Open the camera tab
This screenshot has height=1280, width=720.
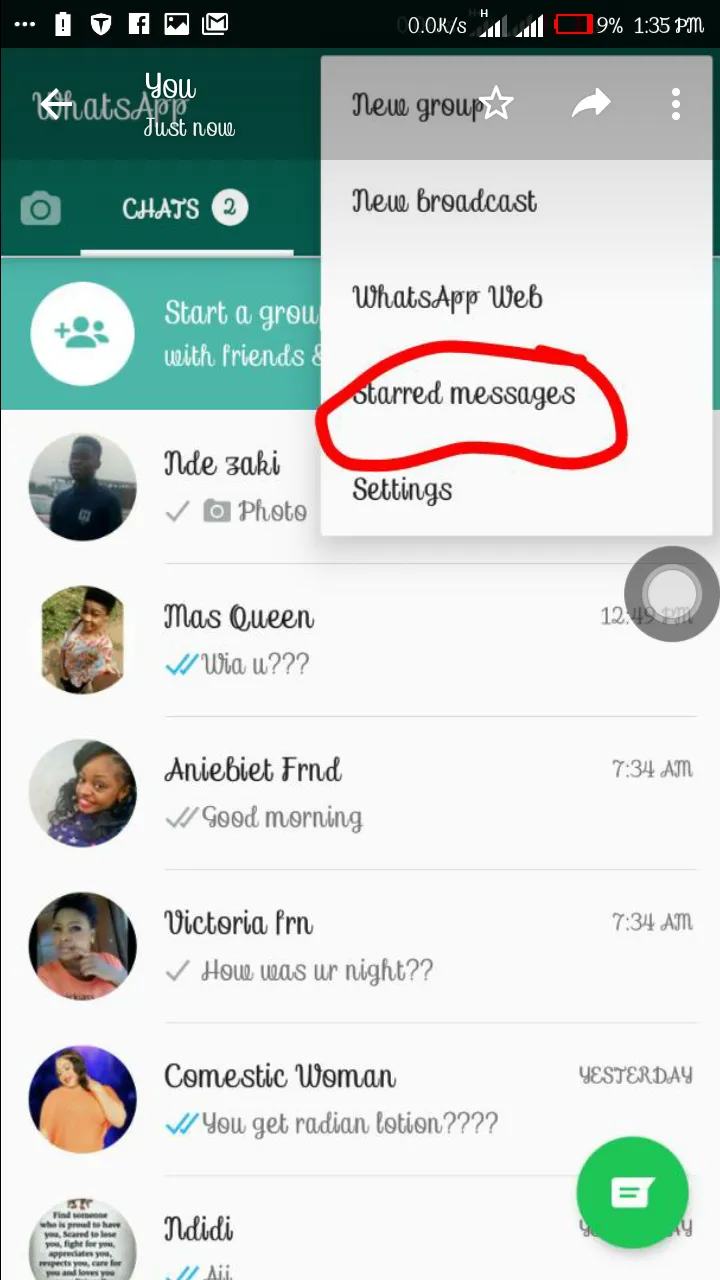click(41, 209)
